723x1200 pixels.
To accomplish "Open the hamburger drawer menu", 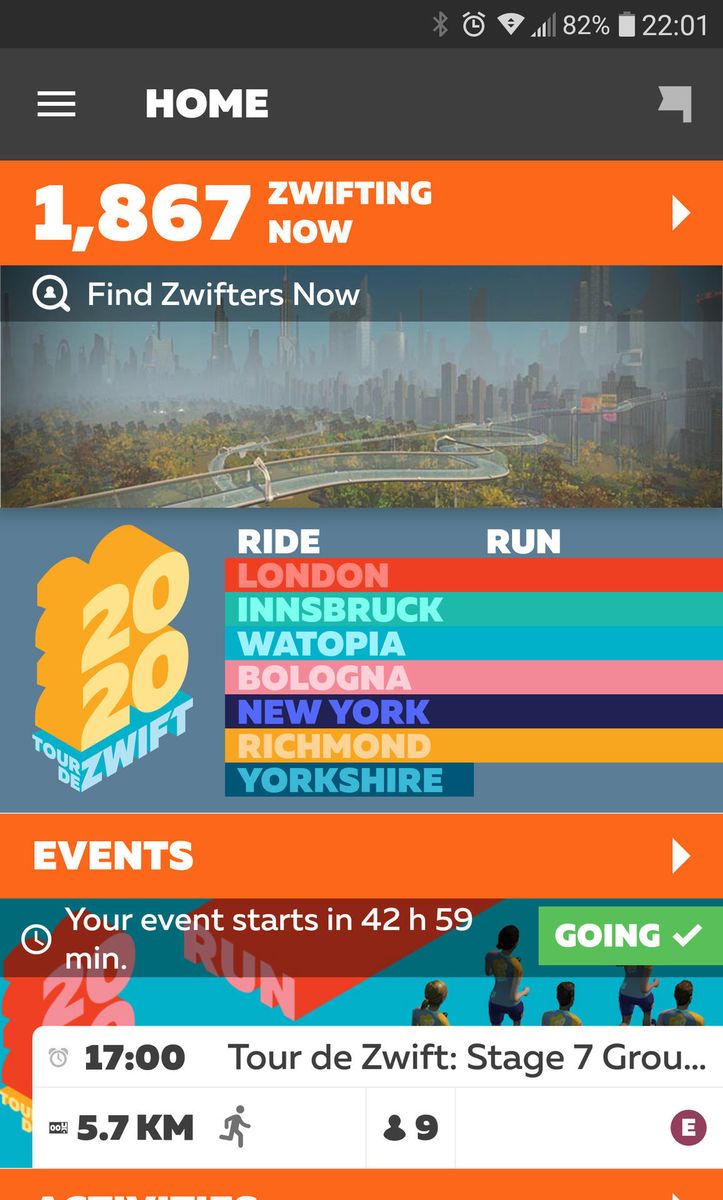I will pos(56,104).
